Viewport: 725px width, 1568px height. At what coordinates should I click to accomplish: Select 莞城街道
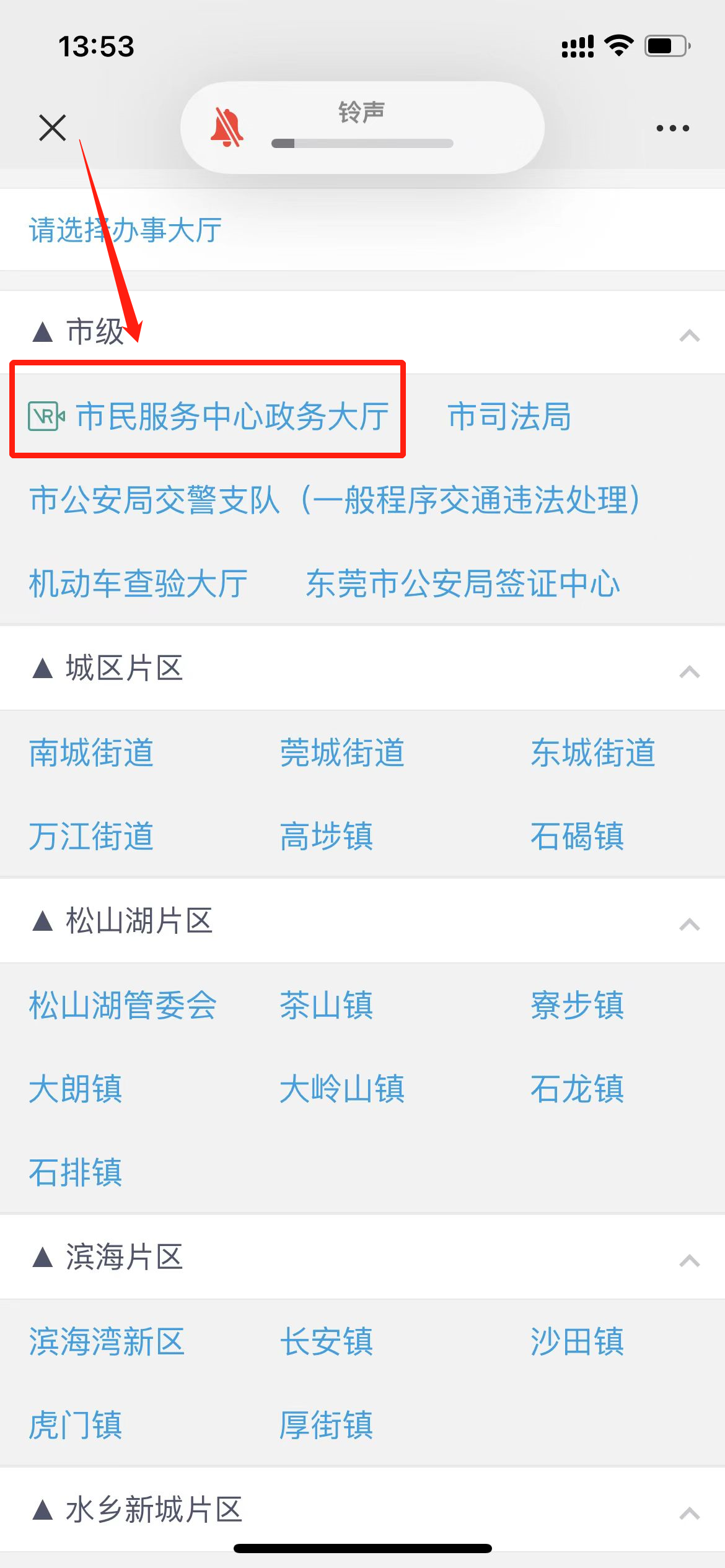[x=342, y=752]
